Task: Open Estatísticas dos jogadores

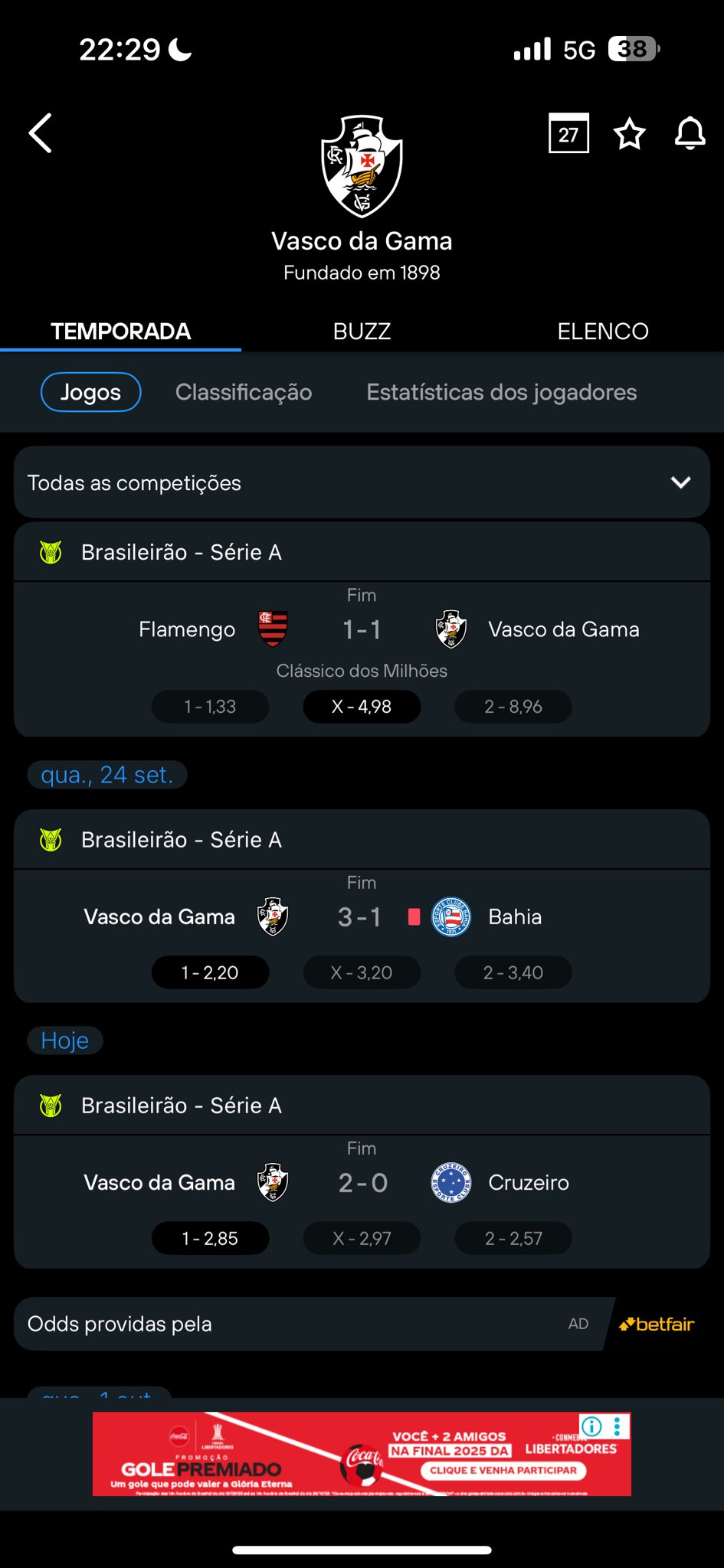Action: coord(502,392)
